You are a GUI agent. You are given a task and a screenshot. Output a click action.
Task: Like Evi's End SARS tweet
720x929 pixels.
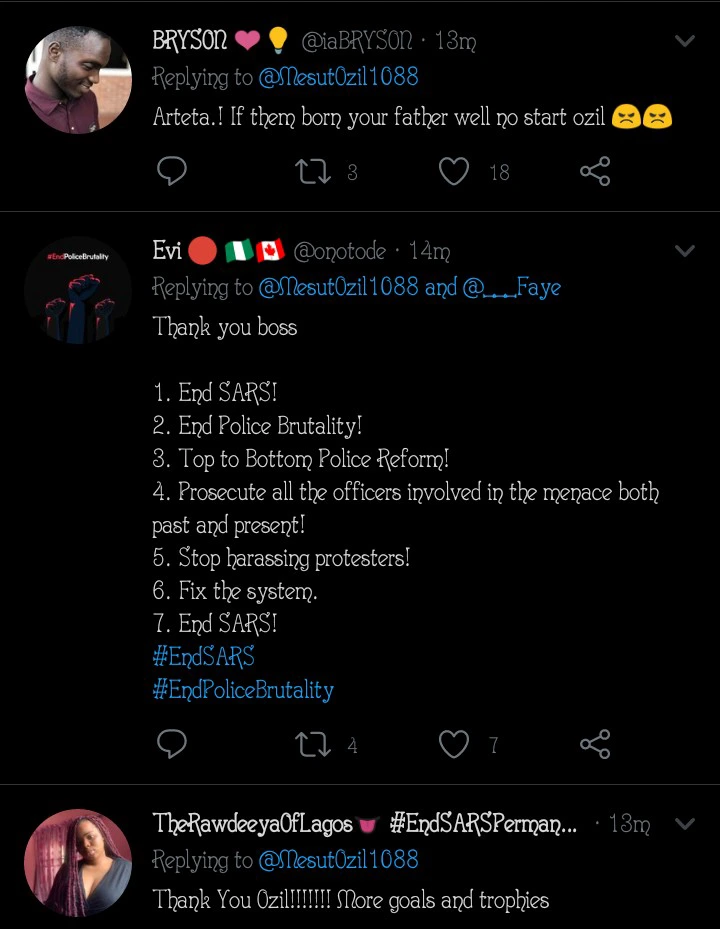pos(455,744)
